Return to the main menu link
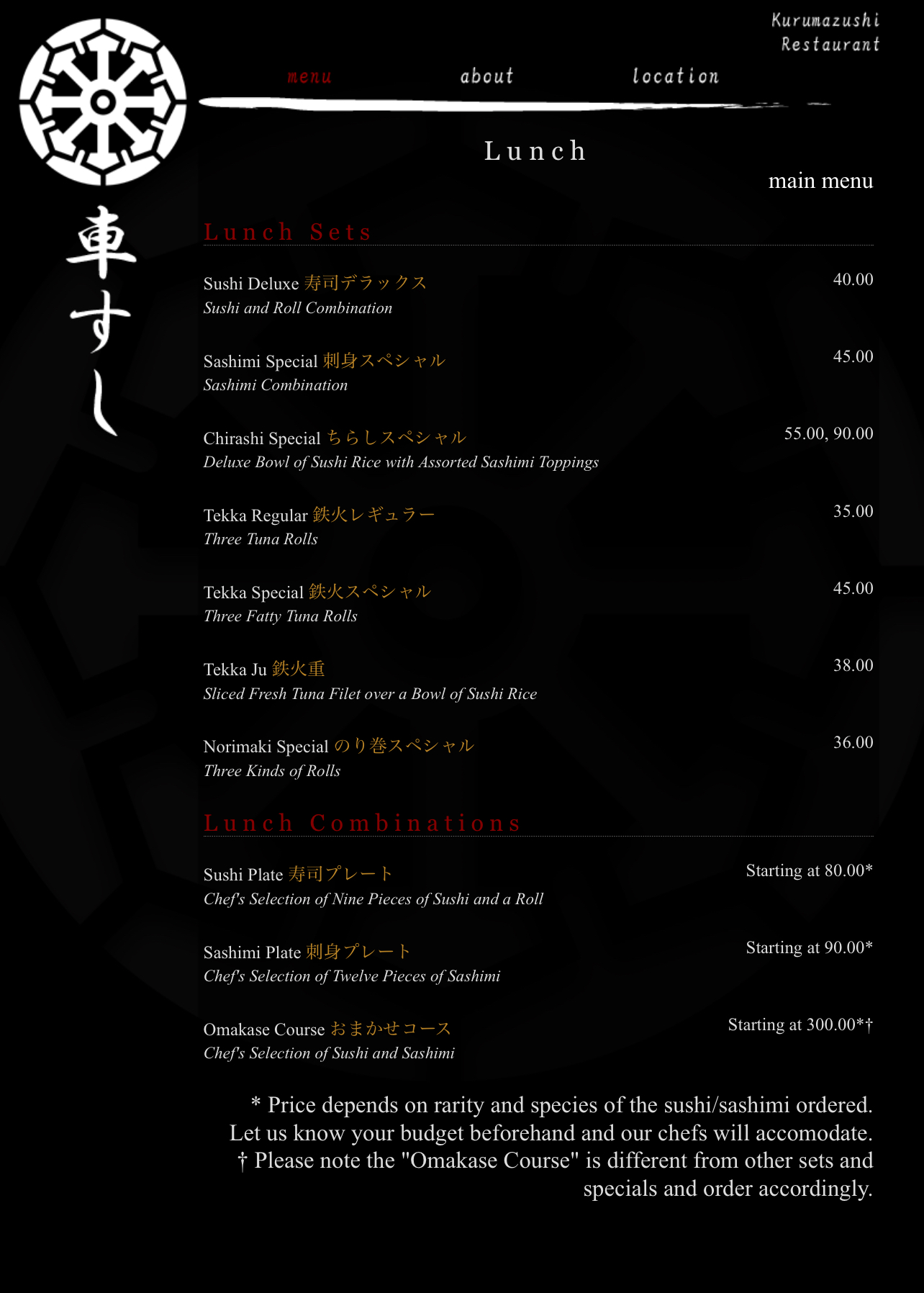Image resolution: width=924 pixels, height=1293 pixels. (820, 181)
